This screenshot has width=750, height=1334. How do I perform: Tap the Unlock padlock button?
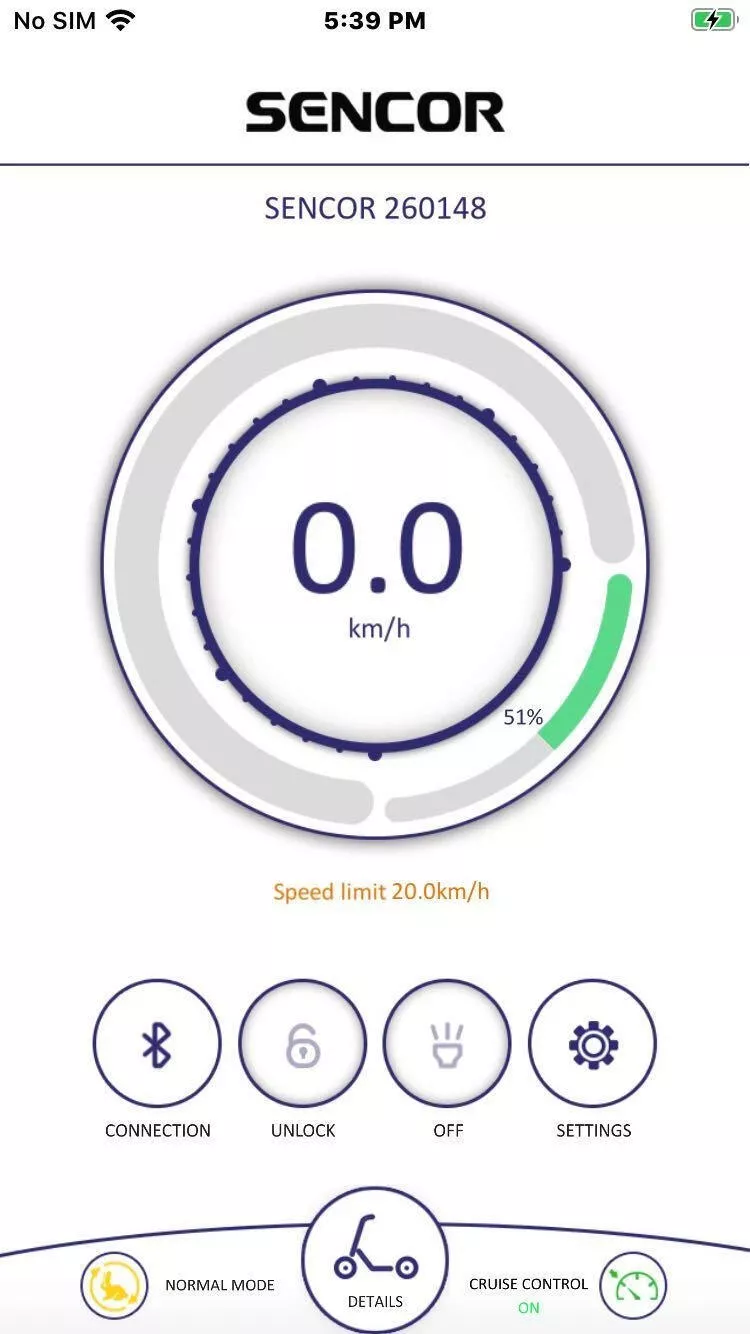click(302, 1044)
